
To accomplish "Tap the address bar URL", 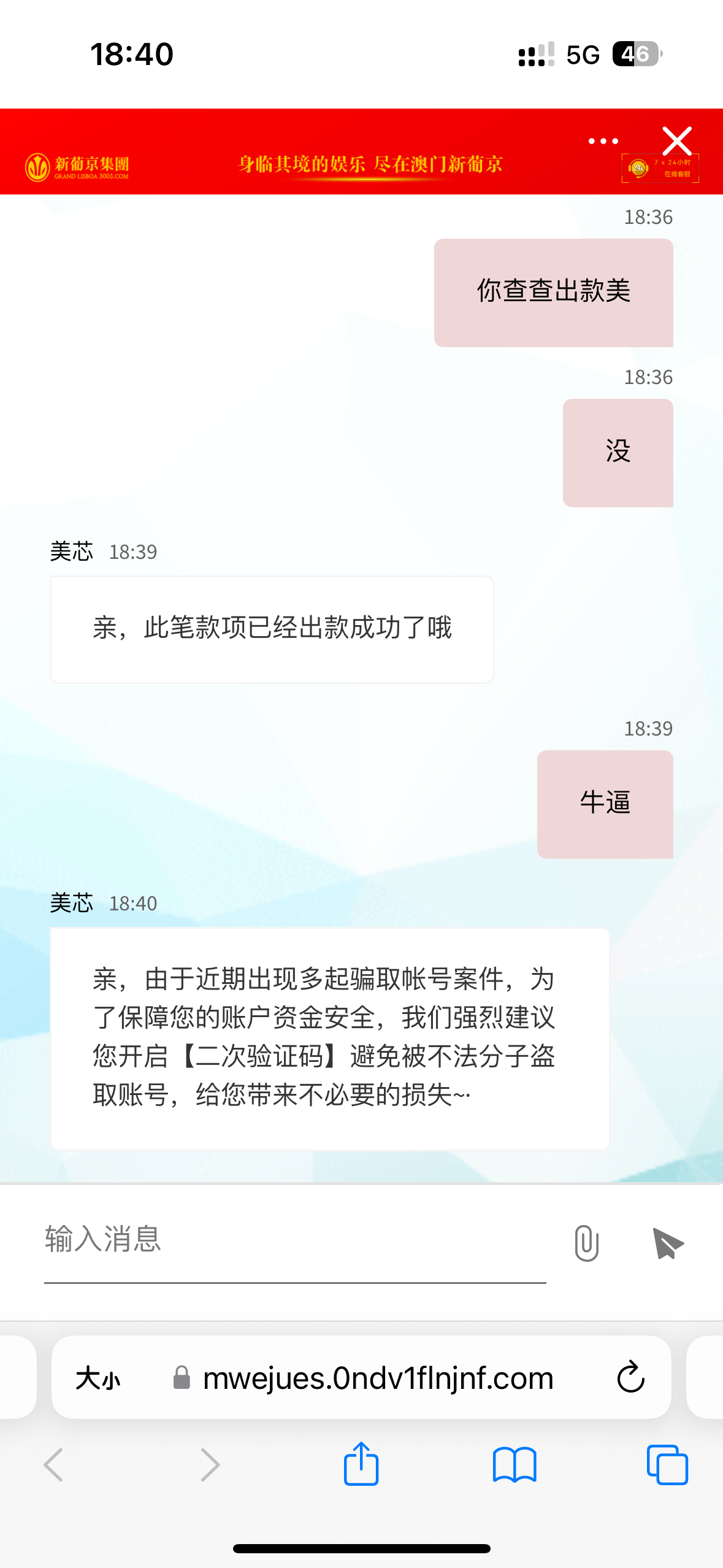I will pos(378,1378).
